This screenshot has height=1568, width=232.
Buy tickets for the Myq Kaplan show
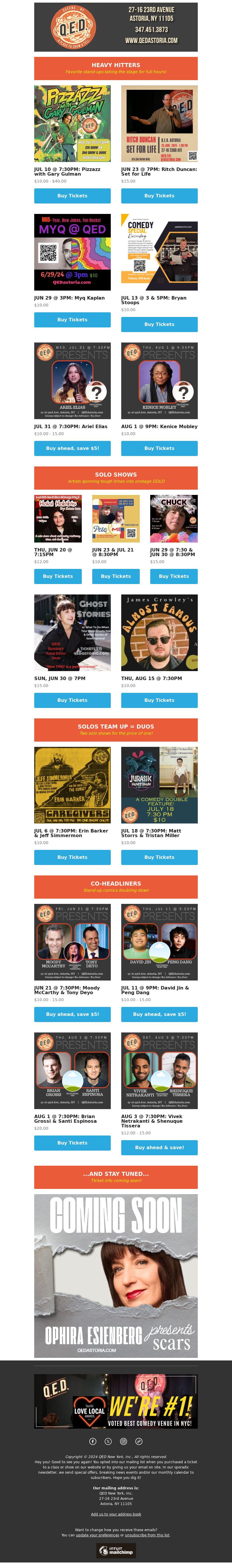[72, 320]
